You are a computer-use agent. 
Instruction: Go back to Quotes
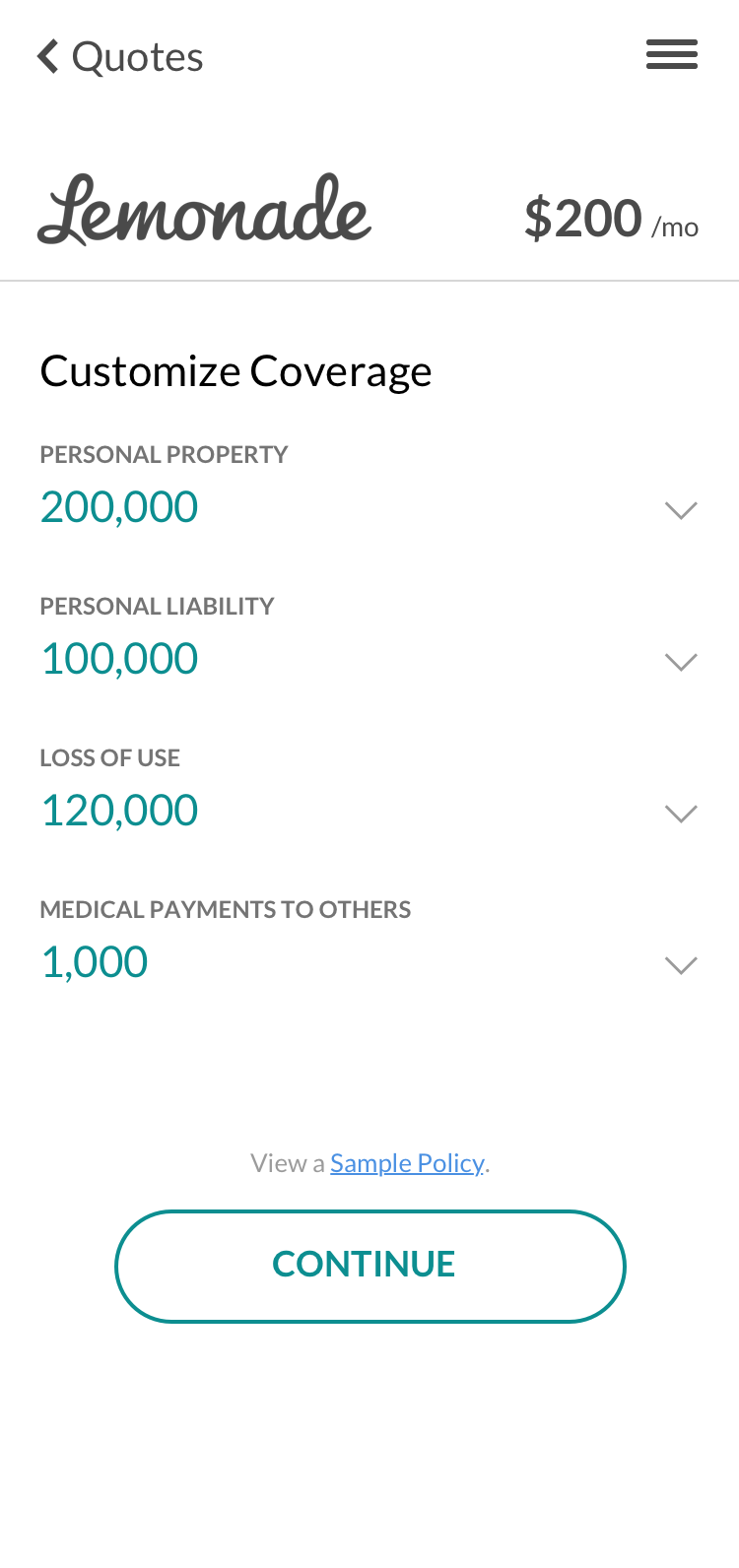(120, 57)
